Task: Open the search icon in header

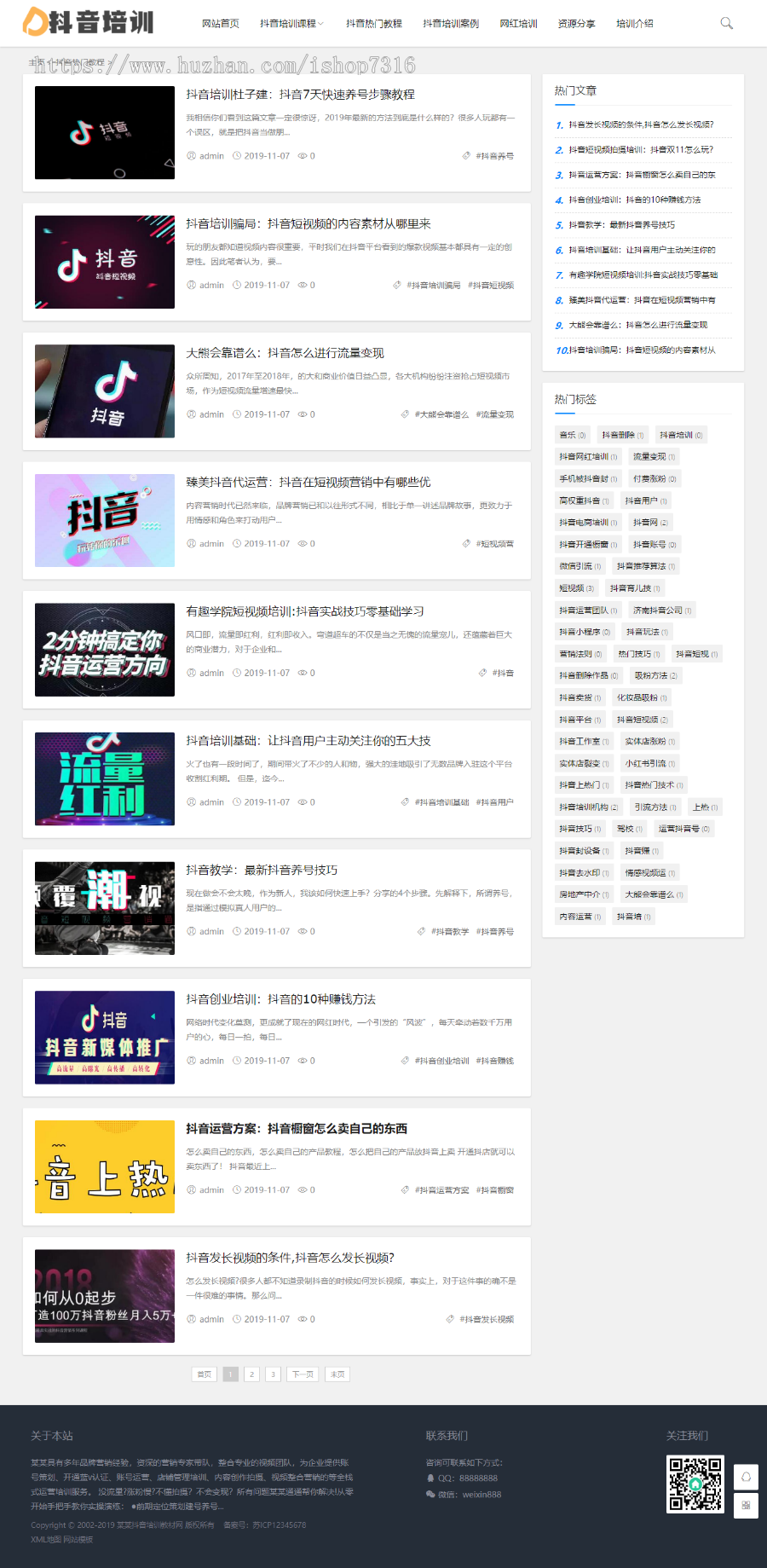Action: (726, 23)
